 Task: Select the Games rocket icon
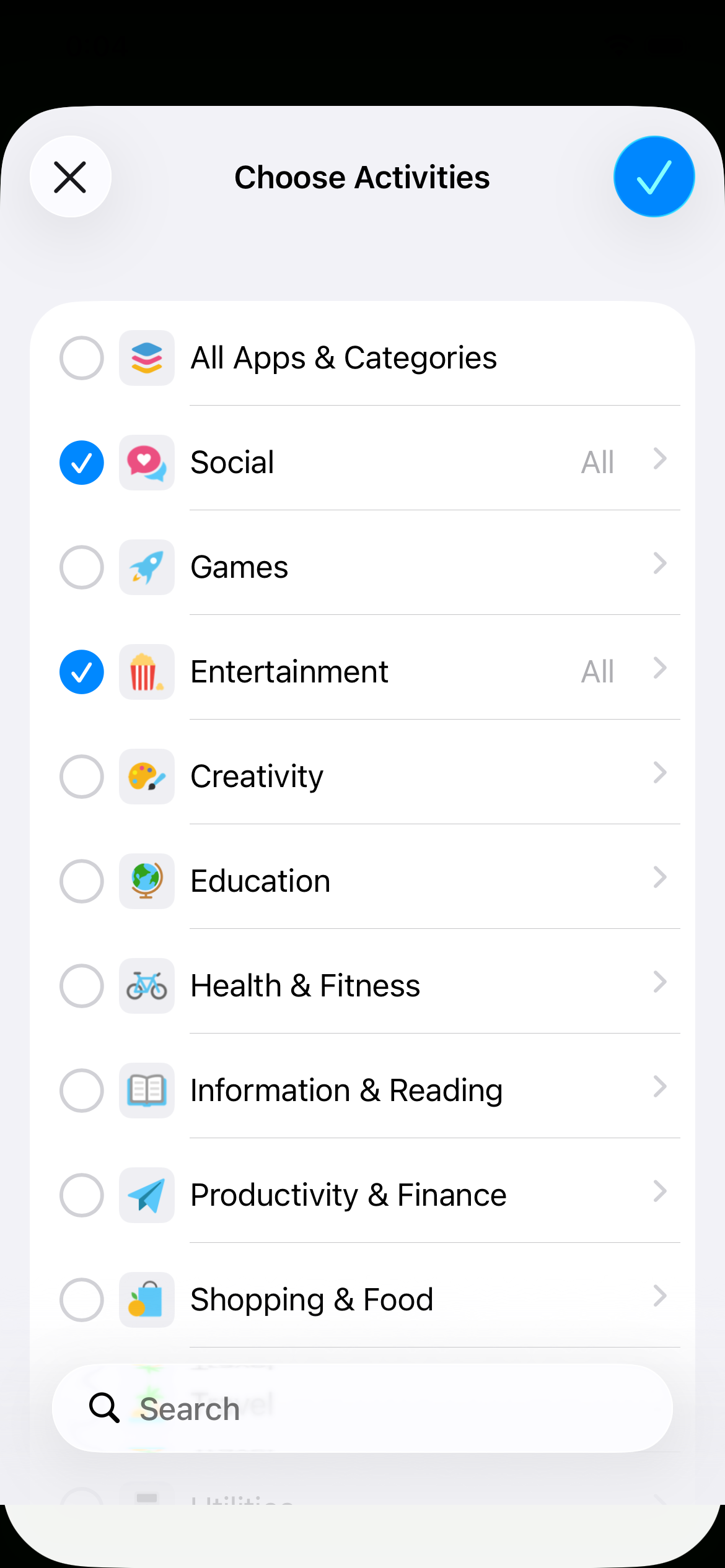(x=146, y=567)
